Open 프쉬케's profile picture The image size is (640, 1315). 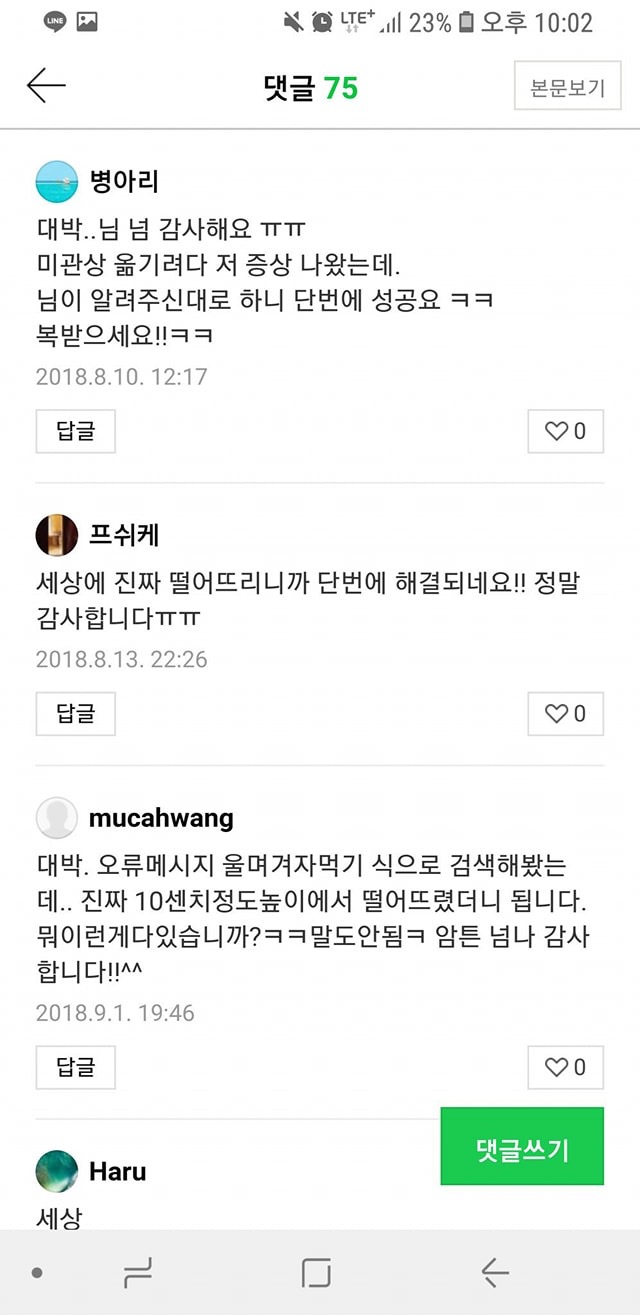coord(57,535)
